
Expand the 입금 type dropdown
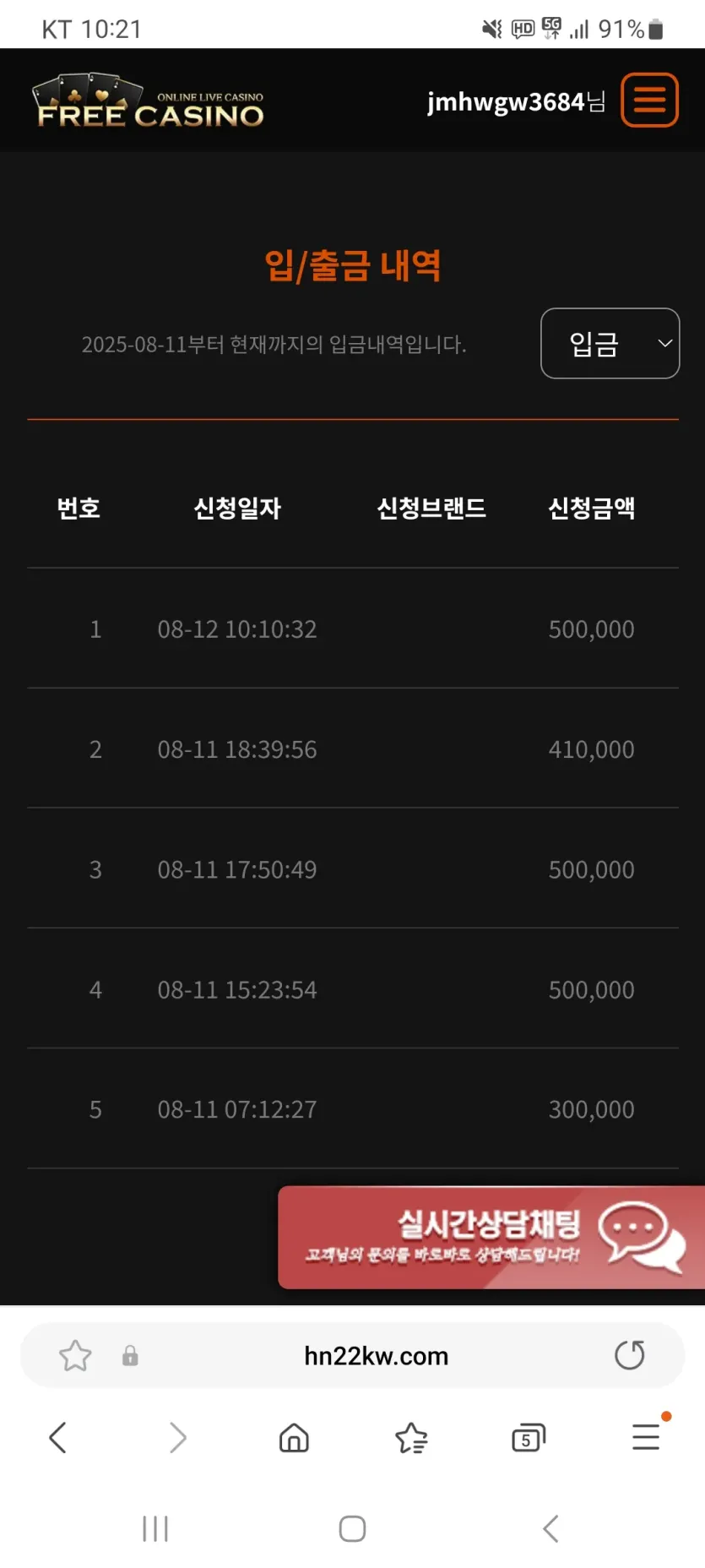[x=610, y=344]
